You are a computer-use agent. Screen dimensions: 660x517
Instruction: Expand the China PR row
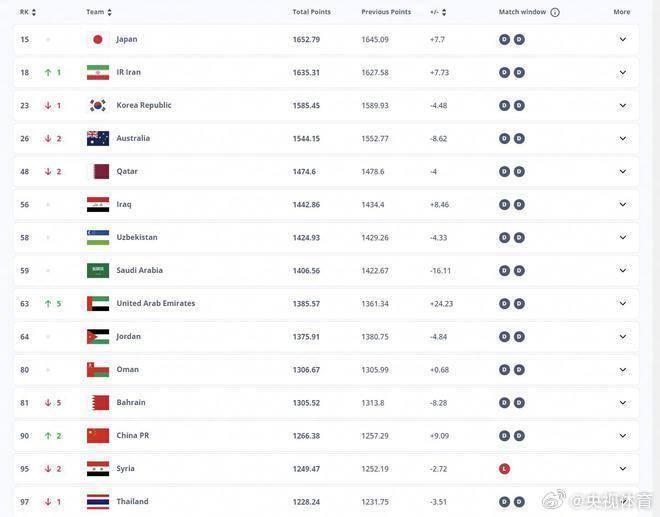(x=622, y=435)
